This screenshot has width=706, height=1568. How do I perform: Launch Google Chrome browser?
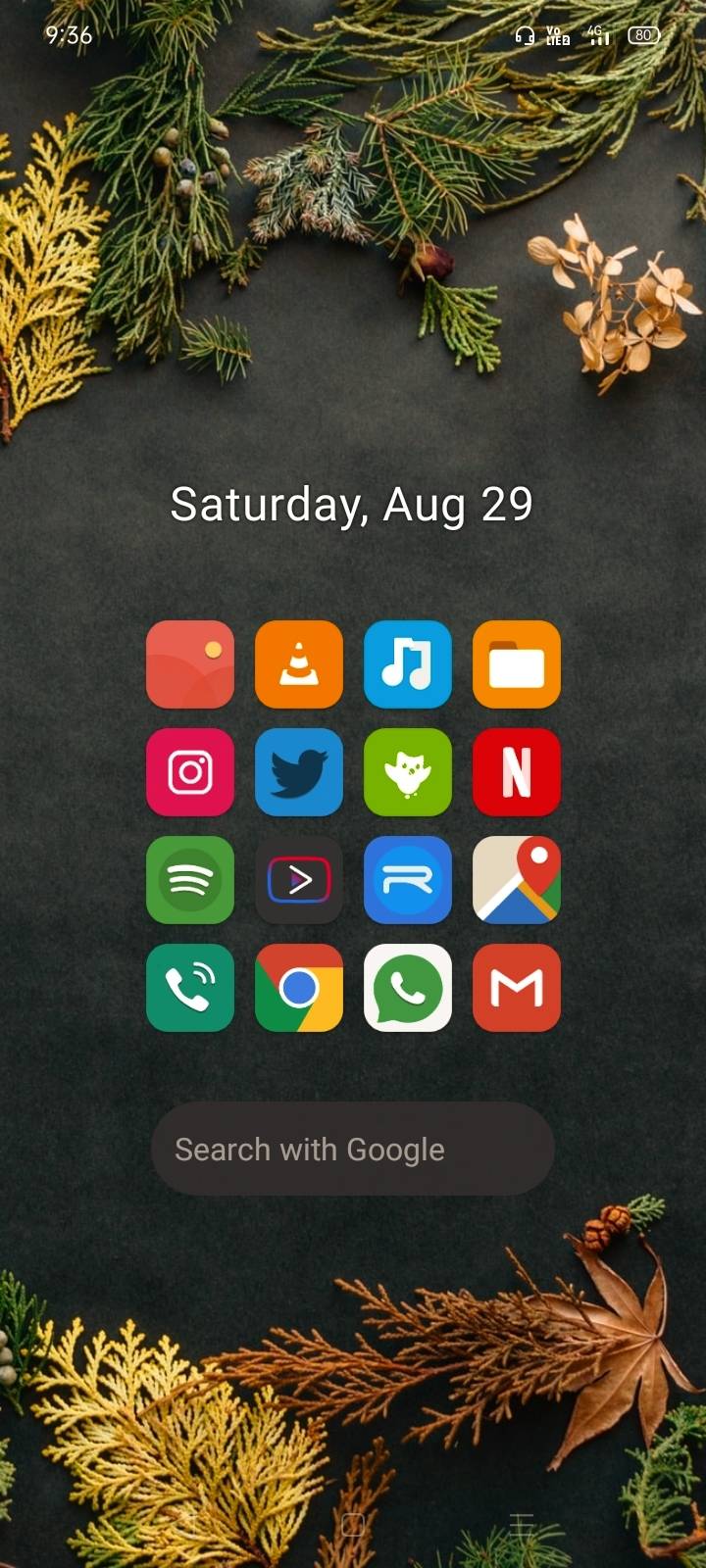(x=299, y=988)
